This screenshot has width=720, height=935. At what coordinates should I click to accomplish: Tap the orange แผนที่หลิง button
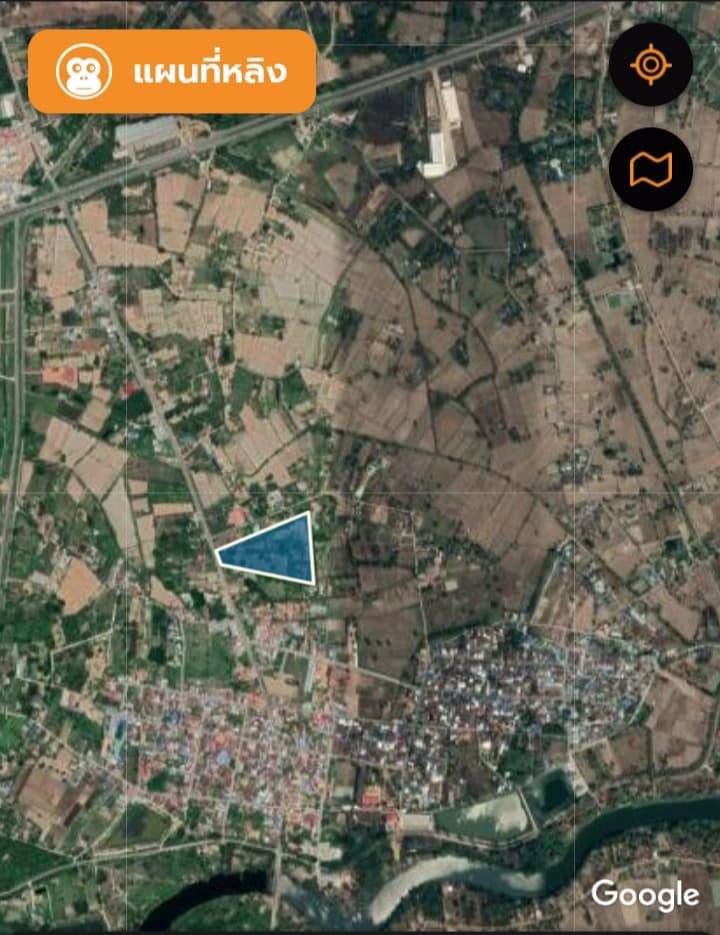(x=172, y=71)
